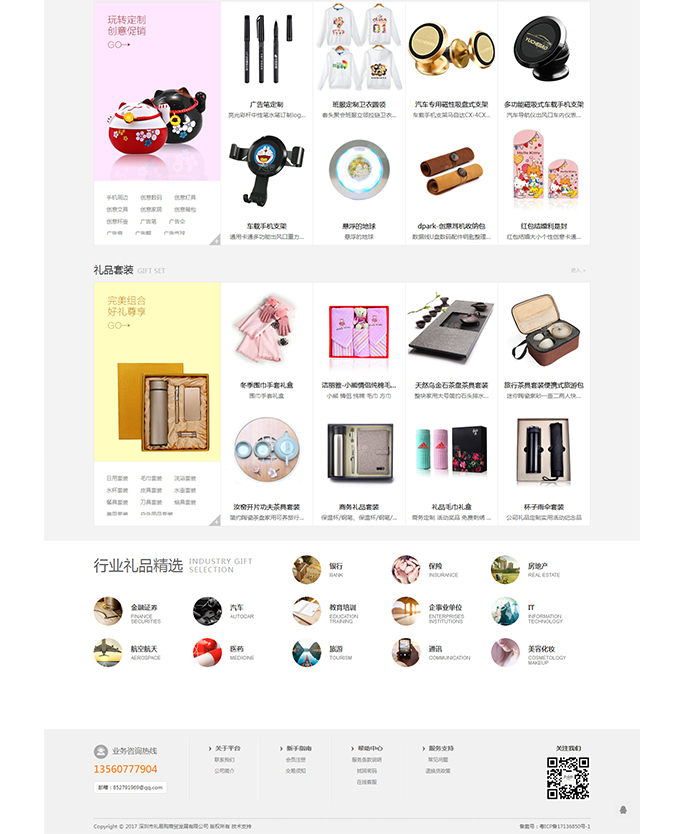This screenshot has width=674, height=834.
Task: Open 常见问题 under 服务支持
Action: tap(438, 759)
